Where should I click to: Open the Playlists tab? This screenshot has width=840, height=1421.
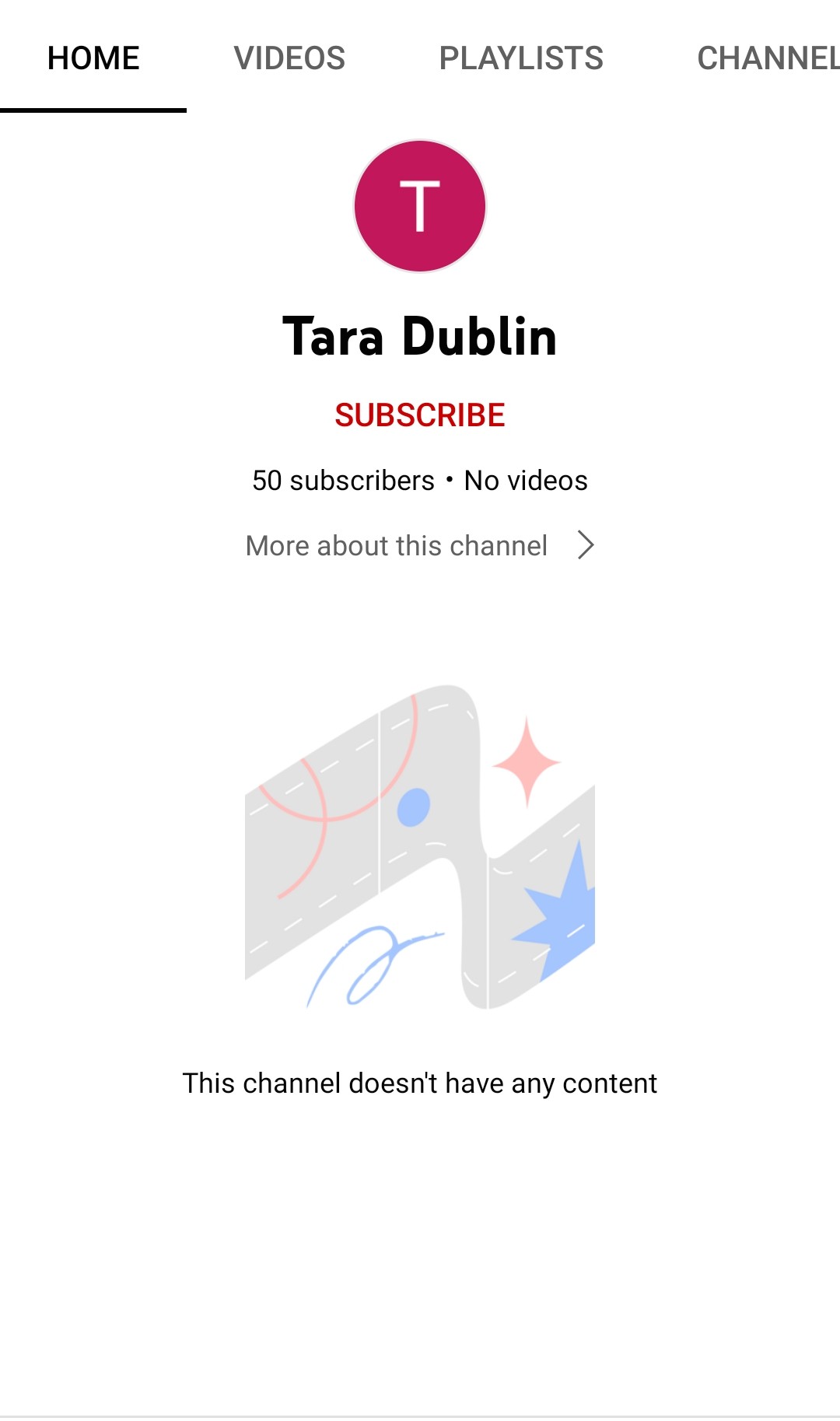point(521,58)
